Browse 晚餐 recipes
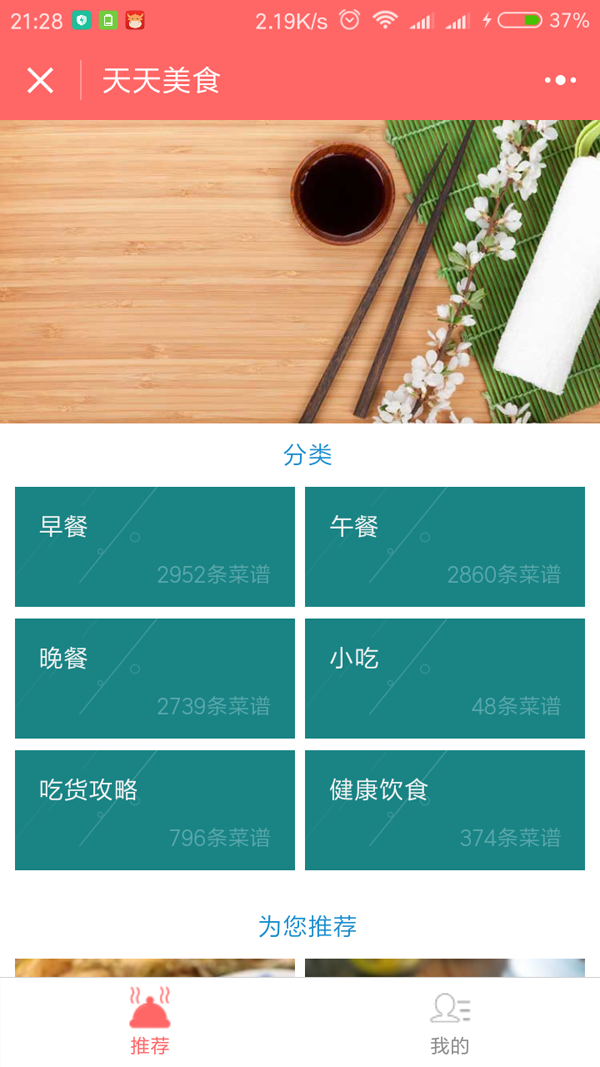This screenshot has height=1067, width=600. 155,679
